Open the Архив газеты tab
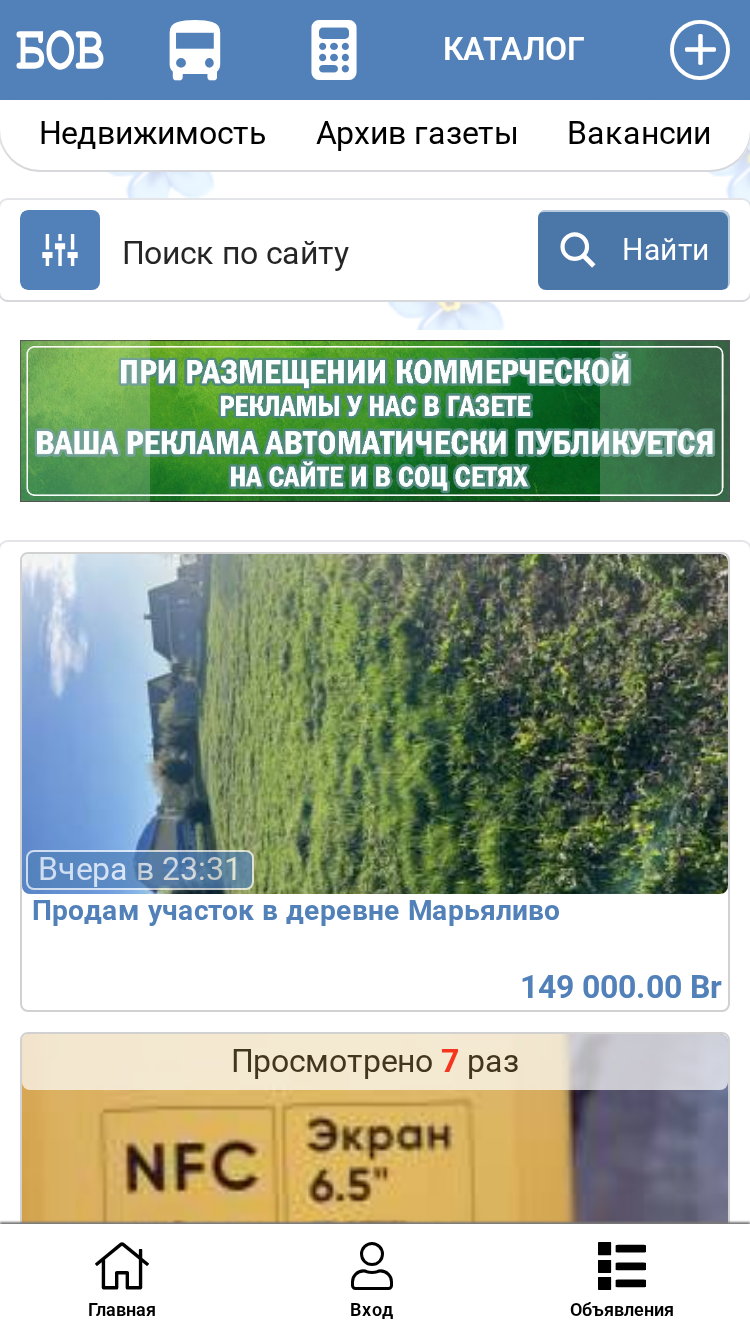The image size is (750, 1334). [417, 134]
